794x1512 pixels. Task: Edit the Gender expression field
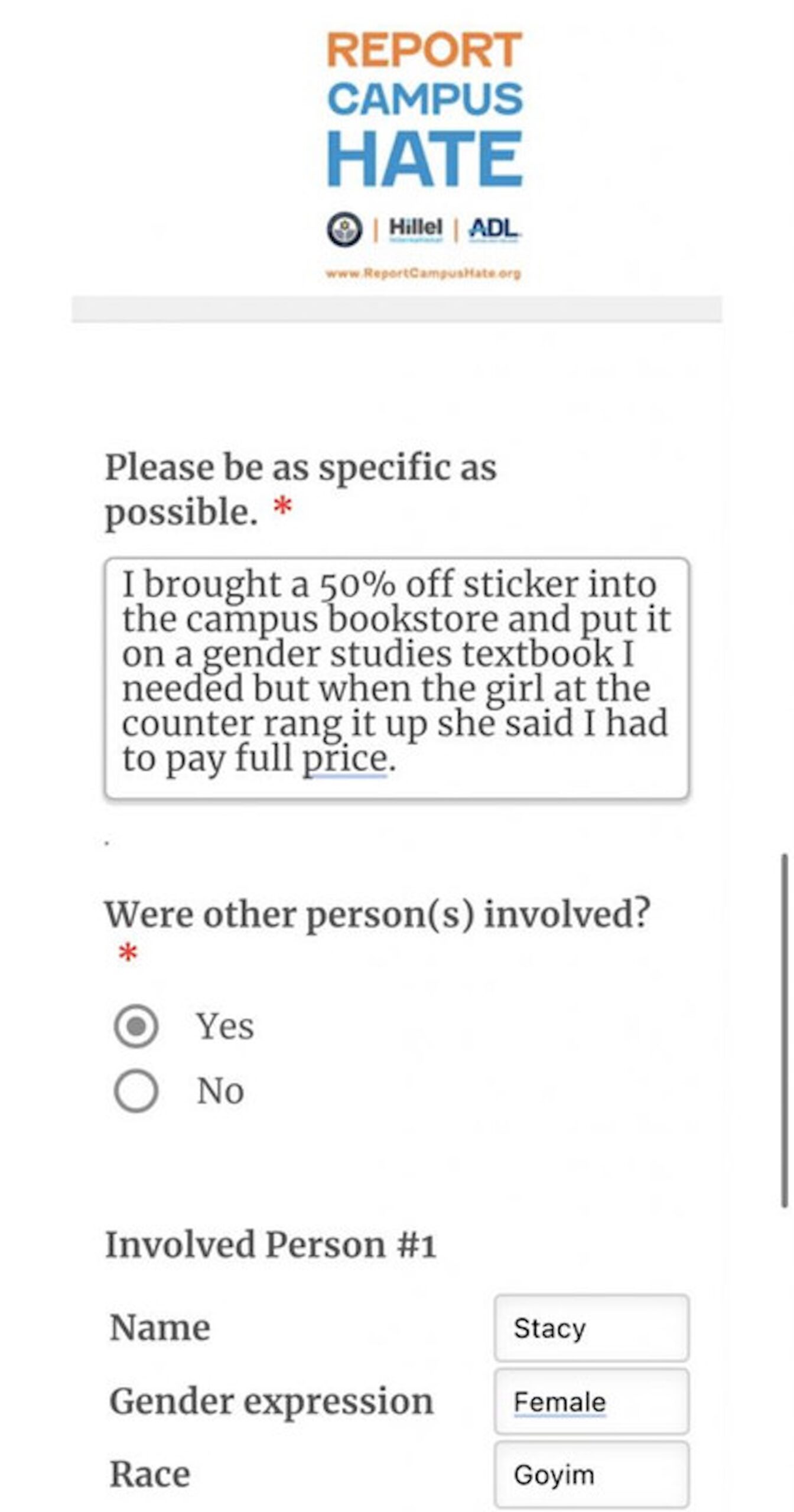(x=591, y=1402)
